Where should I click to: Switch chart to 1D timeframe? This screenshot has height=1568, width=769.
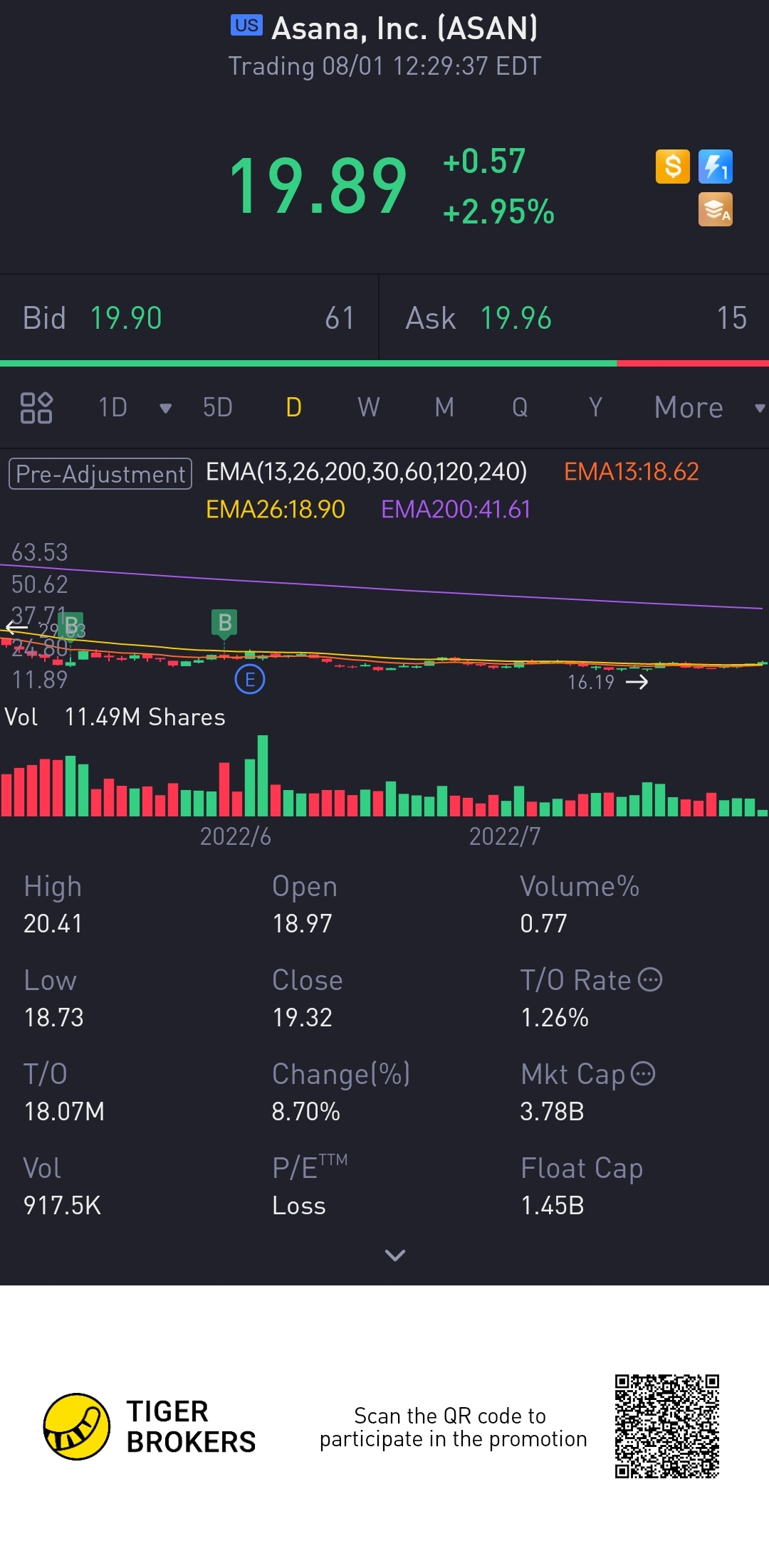113,408
